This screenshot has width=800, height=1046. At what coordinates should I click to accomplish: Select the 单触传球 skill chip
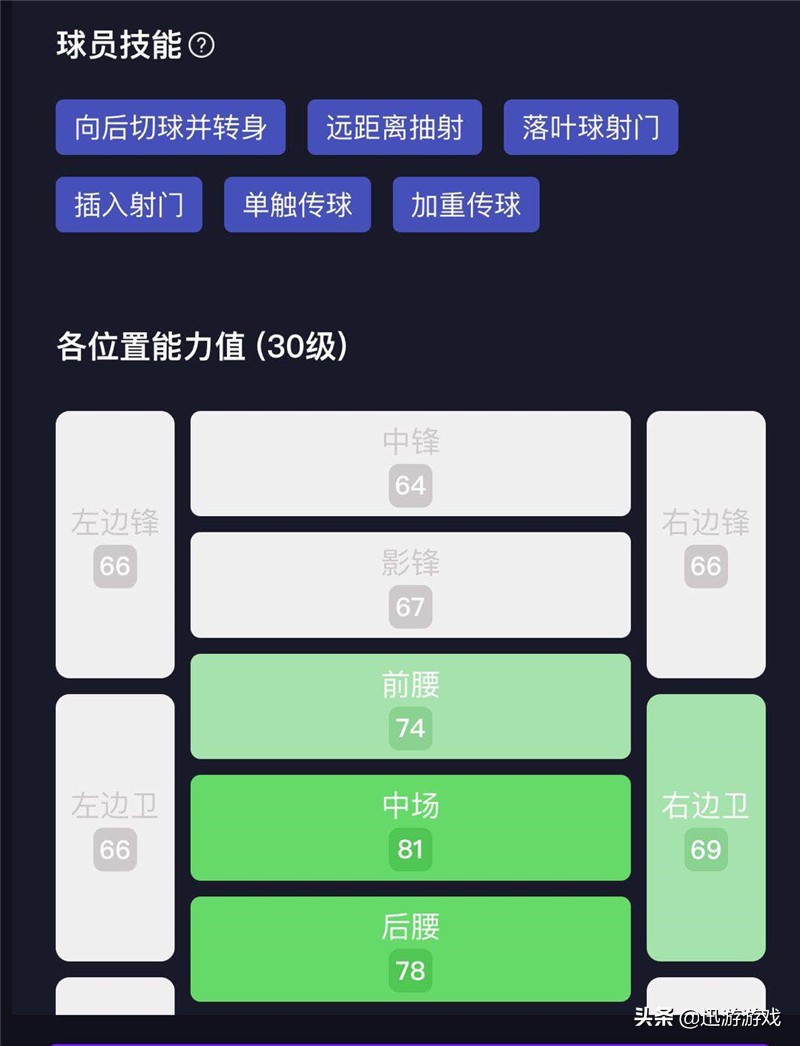[297, 205]
